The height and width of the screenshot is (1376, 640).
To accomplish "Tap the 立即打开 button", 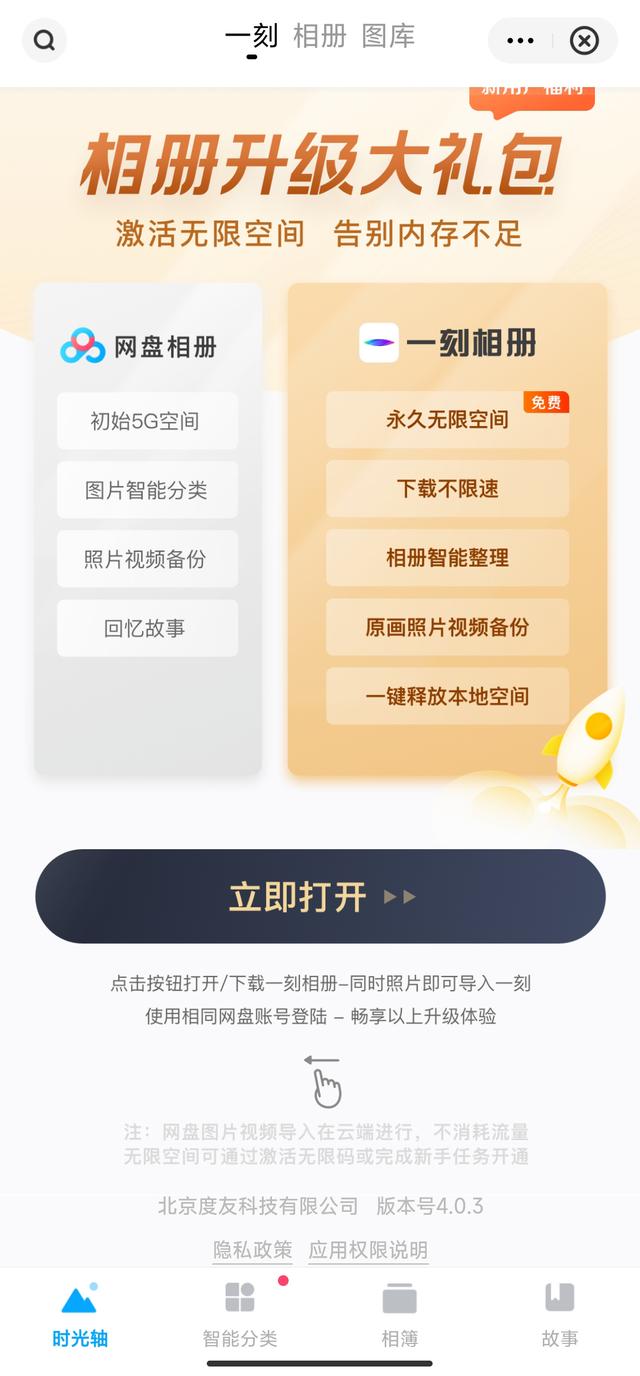I will coord(320,896).
